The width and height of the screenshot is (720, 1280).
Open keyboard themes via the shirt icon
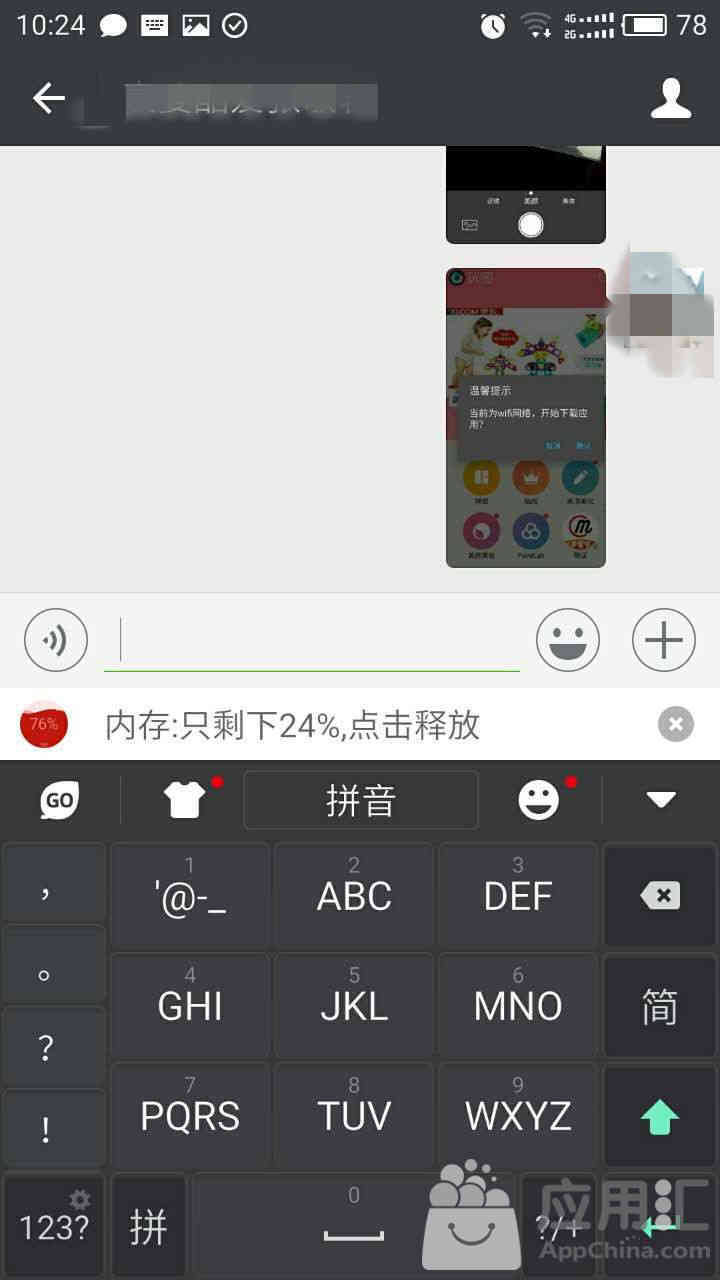(x=186, y=800)
